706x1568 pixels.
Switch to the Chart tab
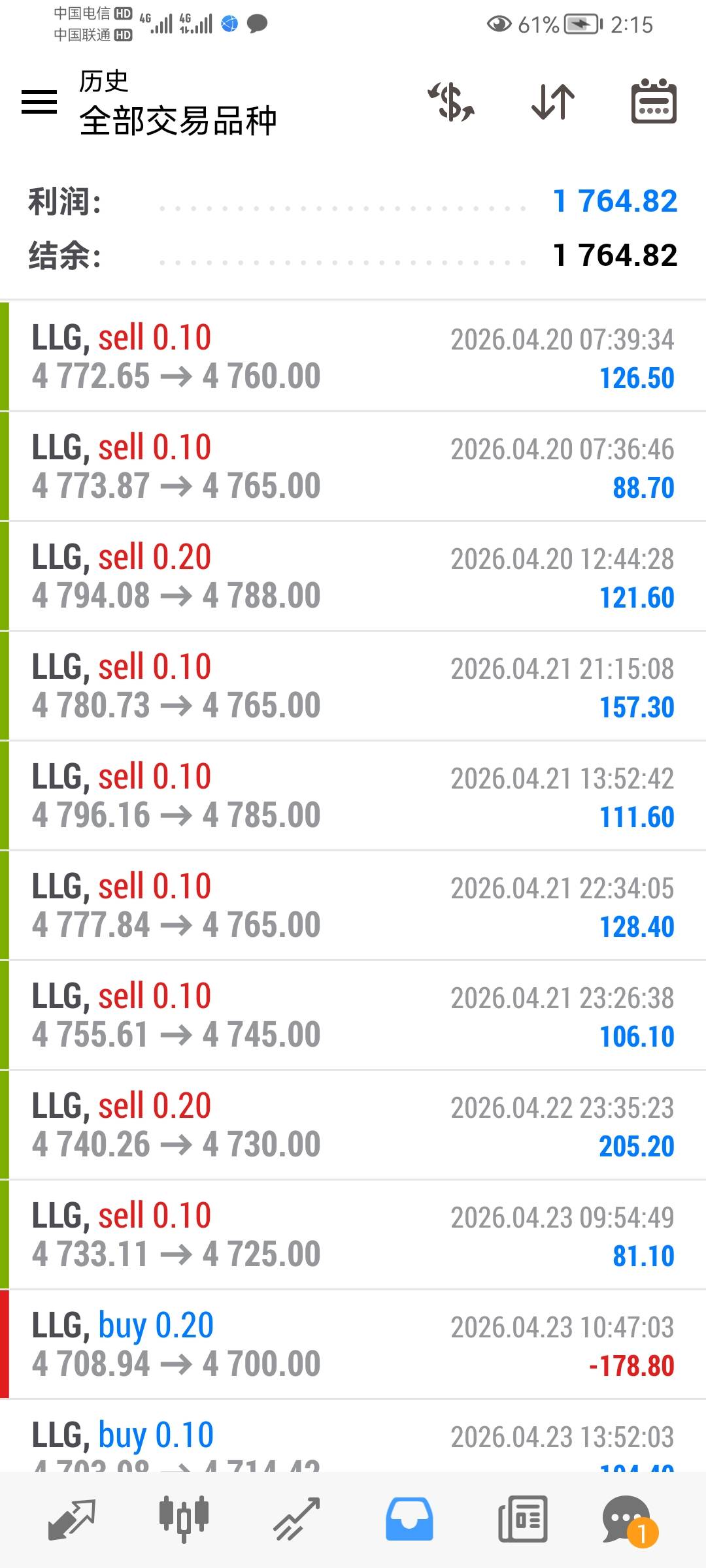[184, 1520]
